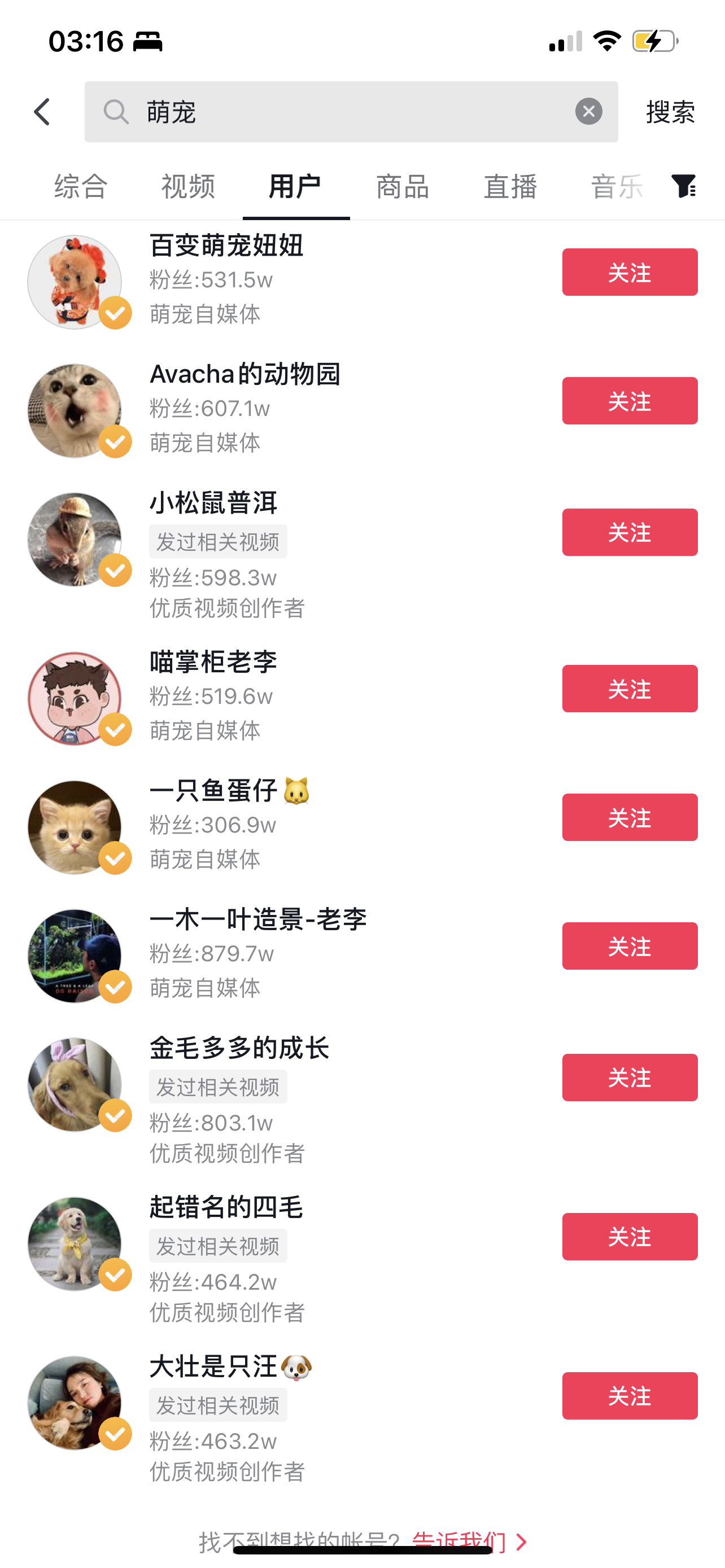
Task: View the profile of 一只鱼蛋仔
Action: click(213, 791)
